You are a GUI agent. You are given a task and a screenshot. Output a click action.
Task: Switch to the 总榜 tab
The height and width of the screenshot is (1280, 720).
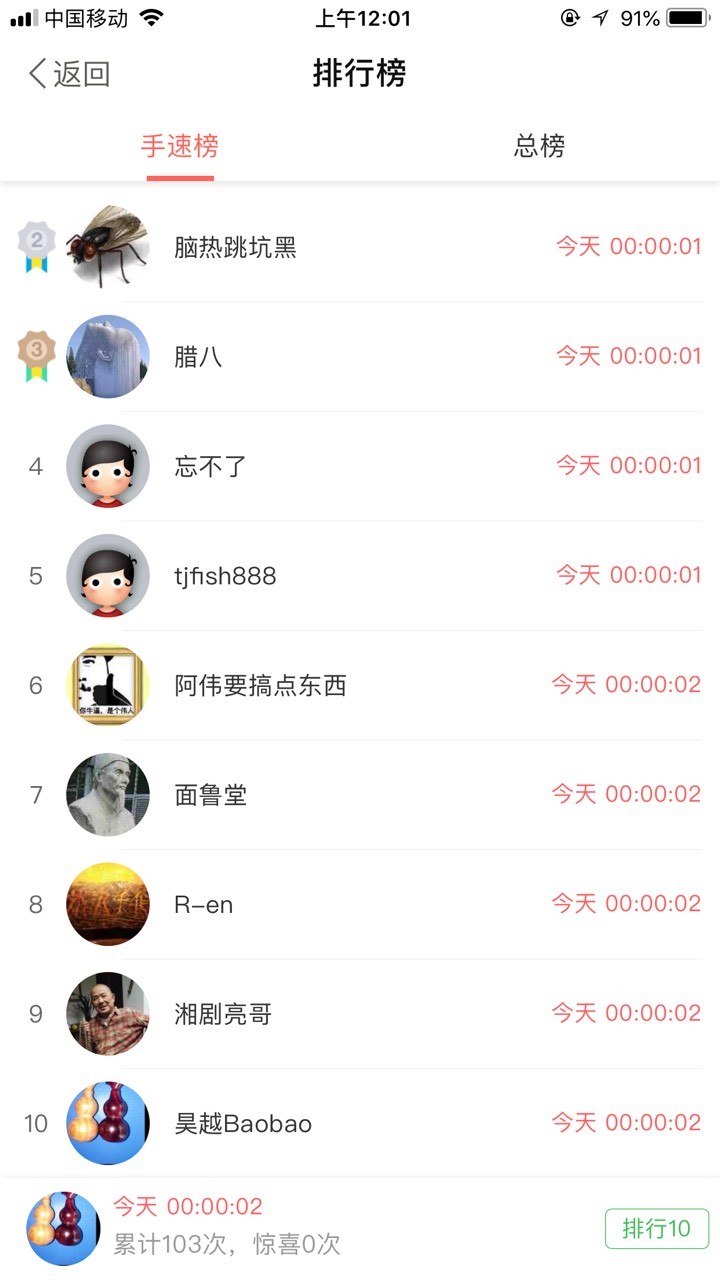(x=539, y=147)
